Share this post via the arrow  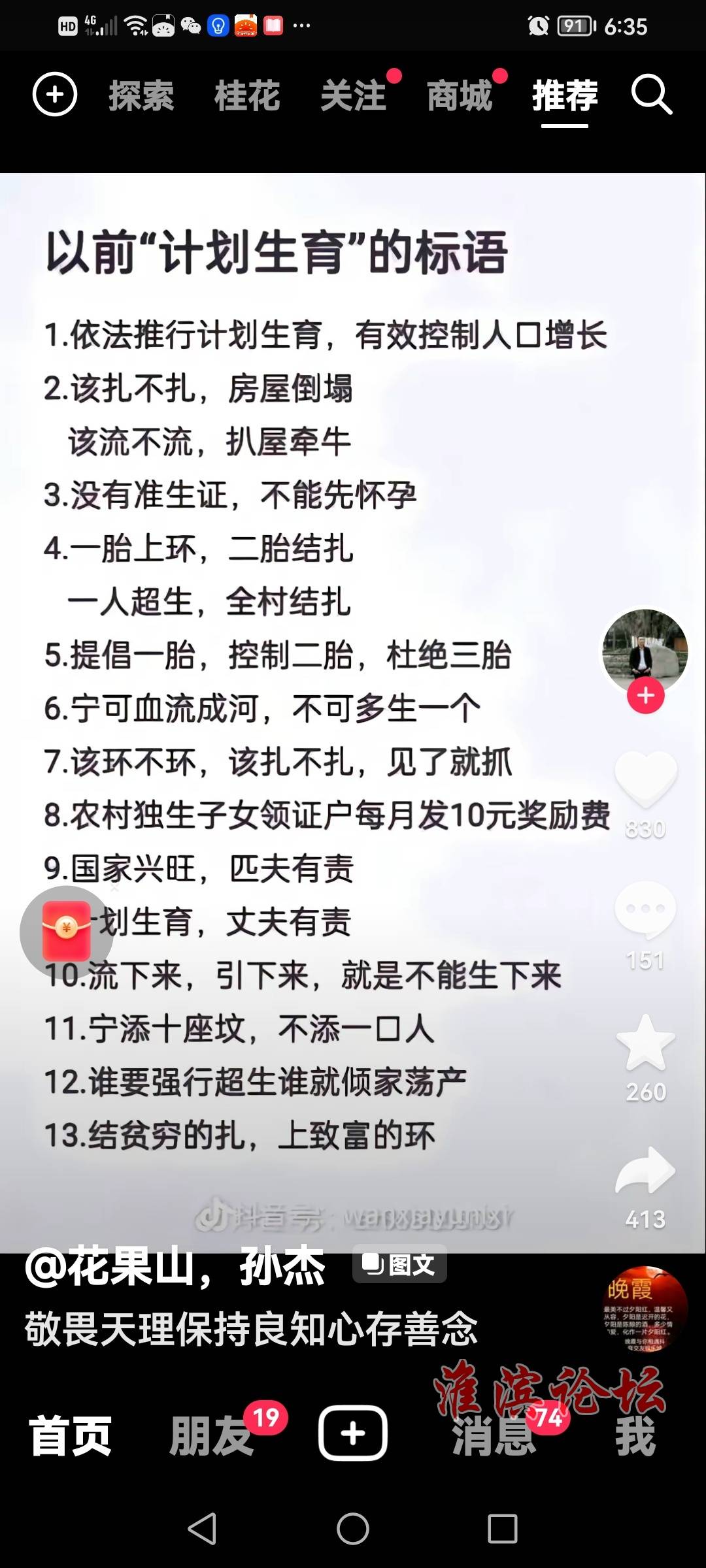click(645, 1171)
